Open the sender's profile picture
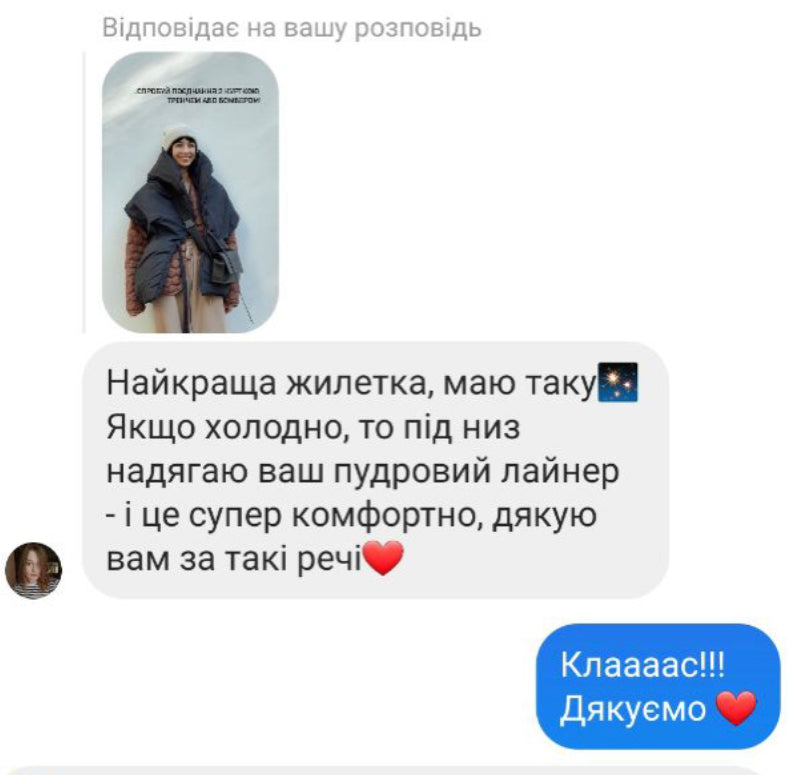787x775 pixels. pos(33,571)
